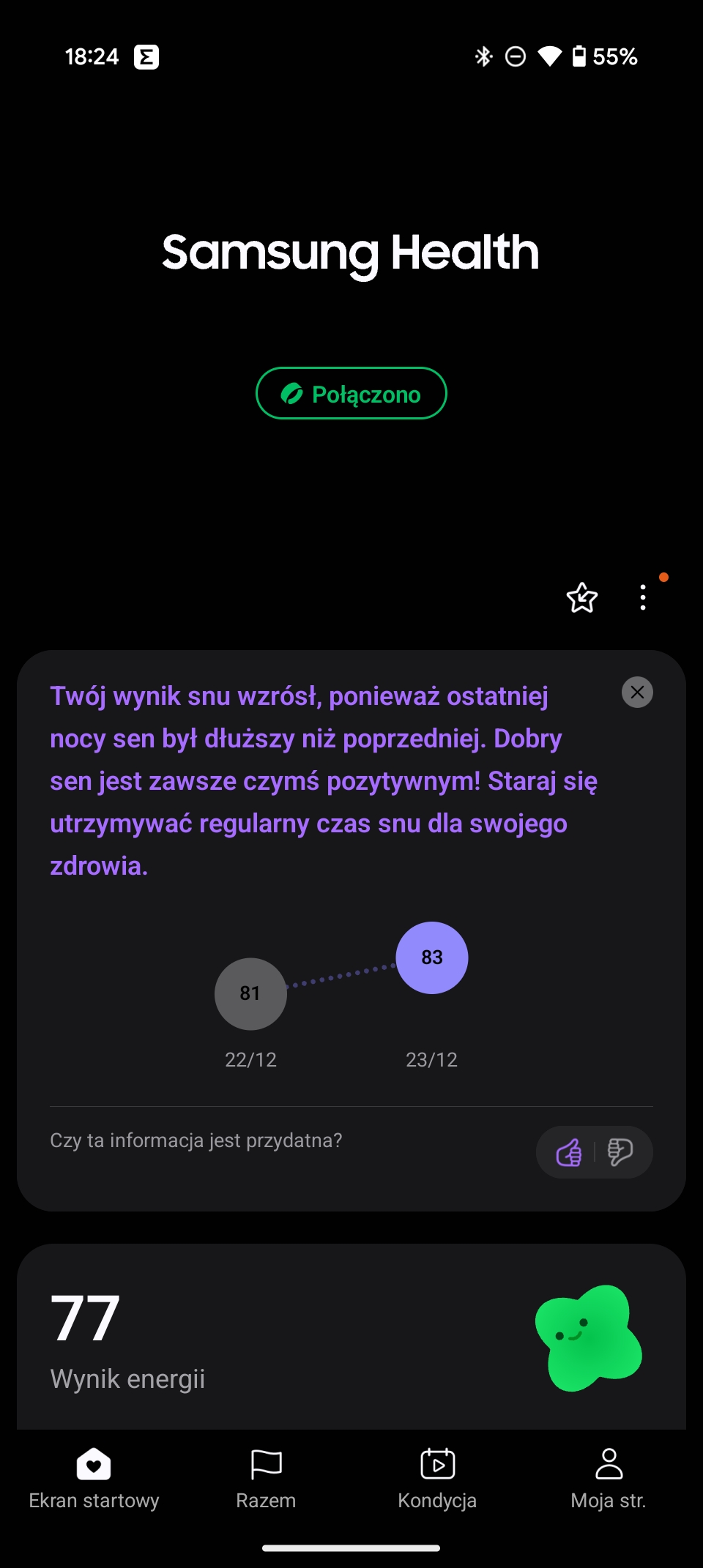Open the three-dot overflow menu
The image size is (703, 1568).
[x=643, y=597]
